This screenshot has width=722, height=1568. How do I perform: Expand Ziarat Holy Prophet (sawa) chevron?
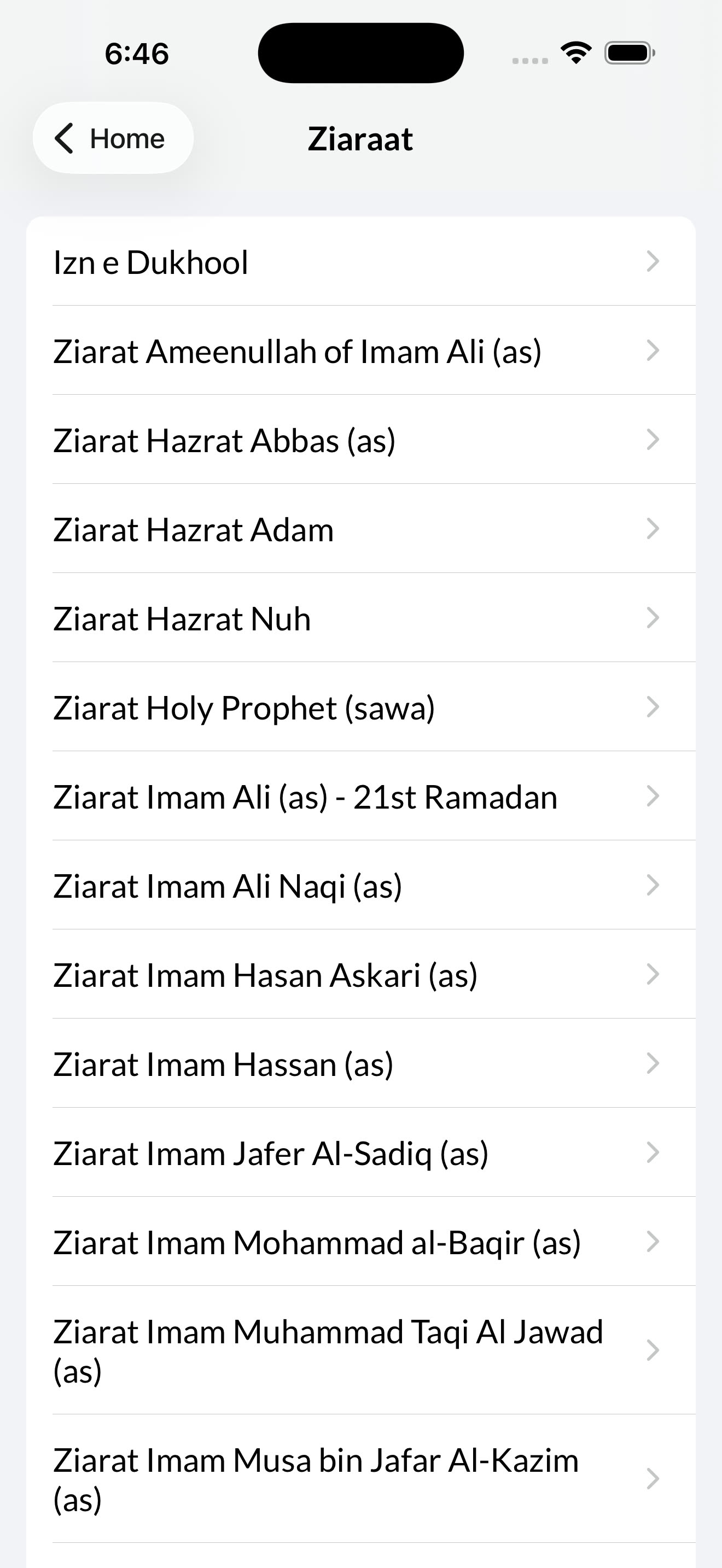(654, 707)
